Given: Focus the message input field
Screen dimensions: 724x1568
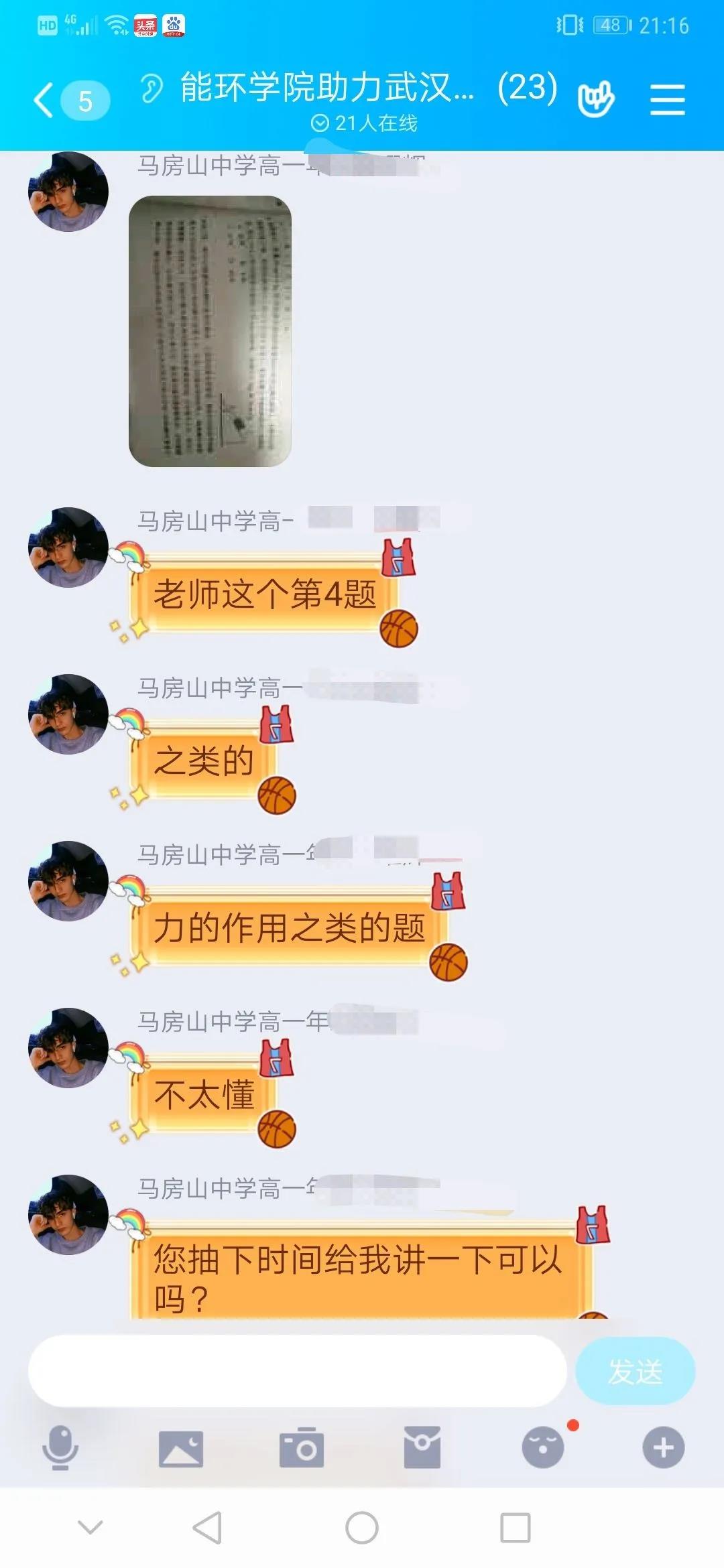Looking at the screenshot, I should coord(297,1371).
